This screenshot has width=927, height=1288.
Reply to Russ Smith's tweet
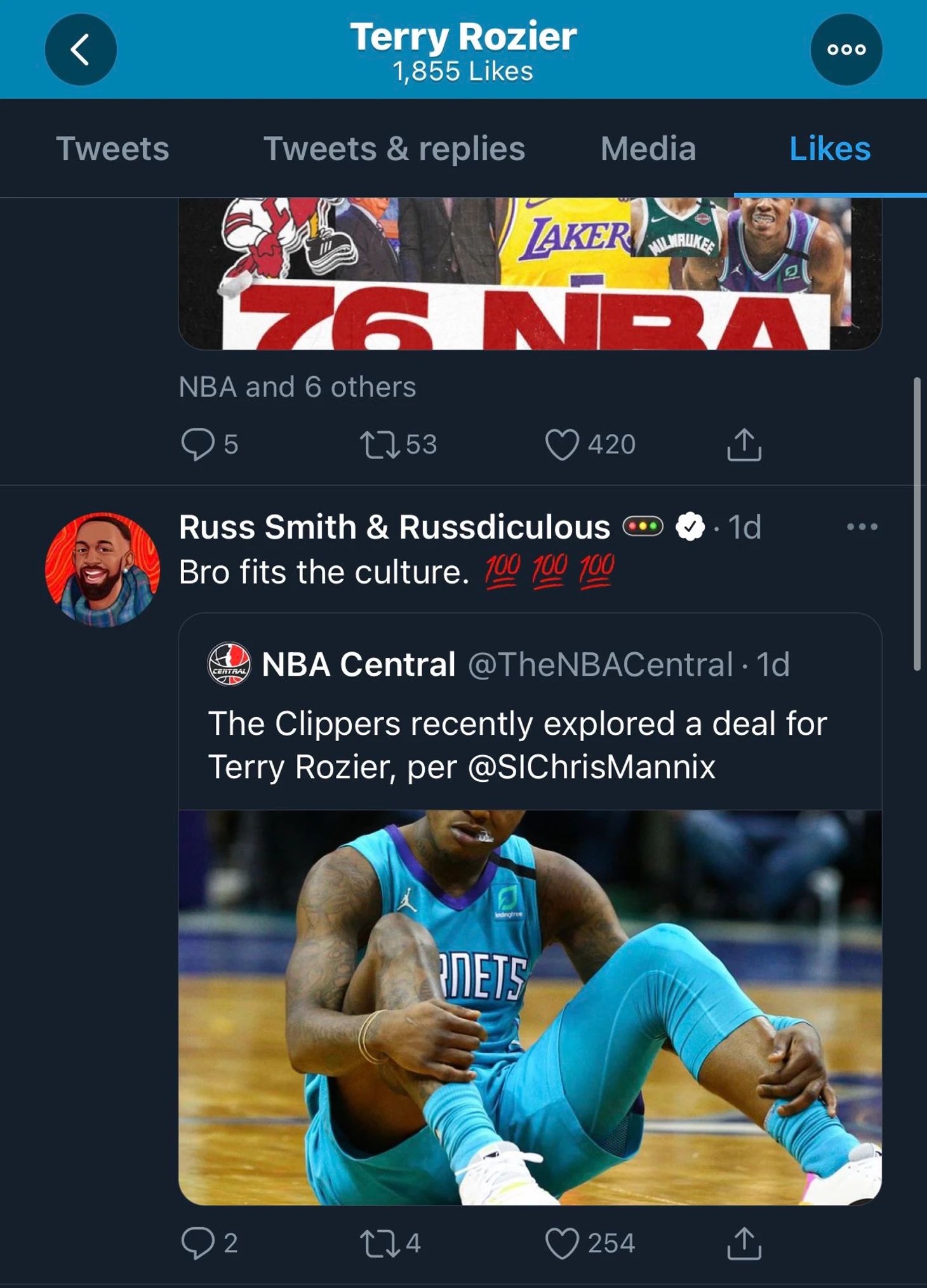click(x=197, y=1243)
